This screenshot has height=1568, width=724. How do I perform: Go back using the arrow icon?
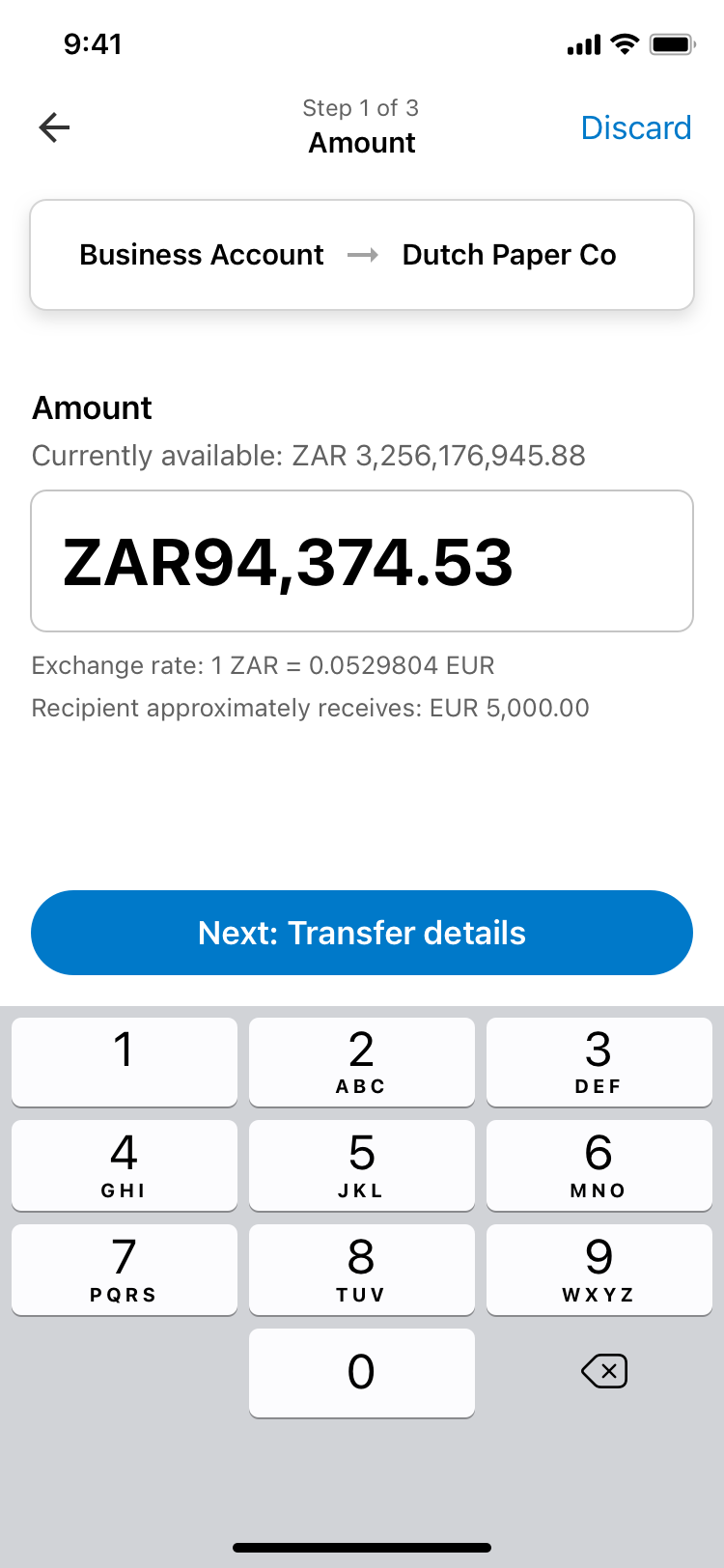[x=55, y=127]
